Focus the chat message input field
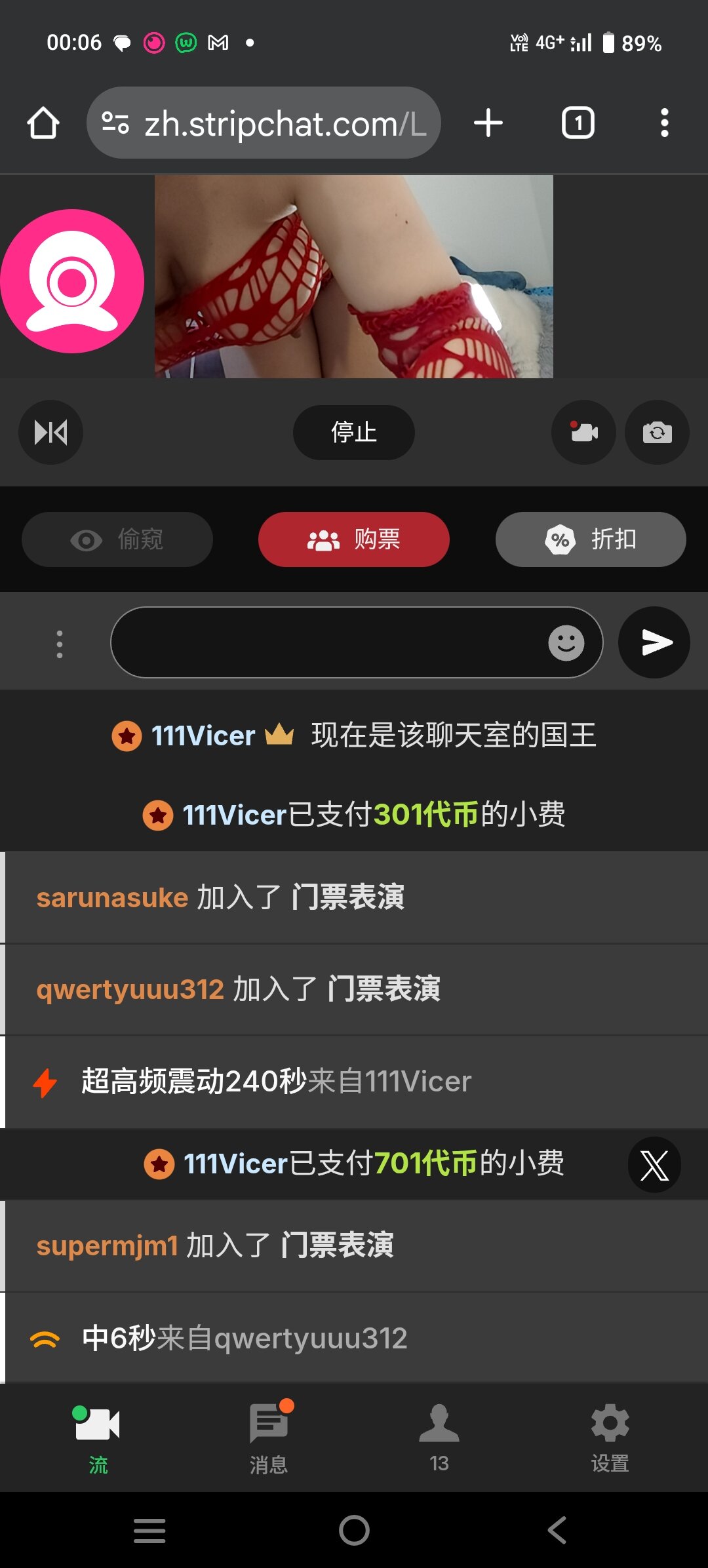Image resolution: width=708 pixels, height=1568 pixels. 328,643
